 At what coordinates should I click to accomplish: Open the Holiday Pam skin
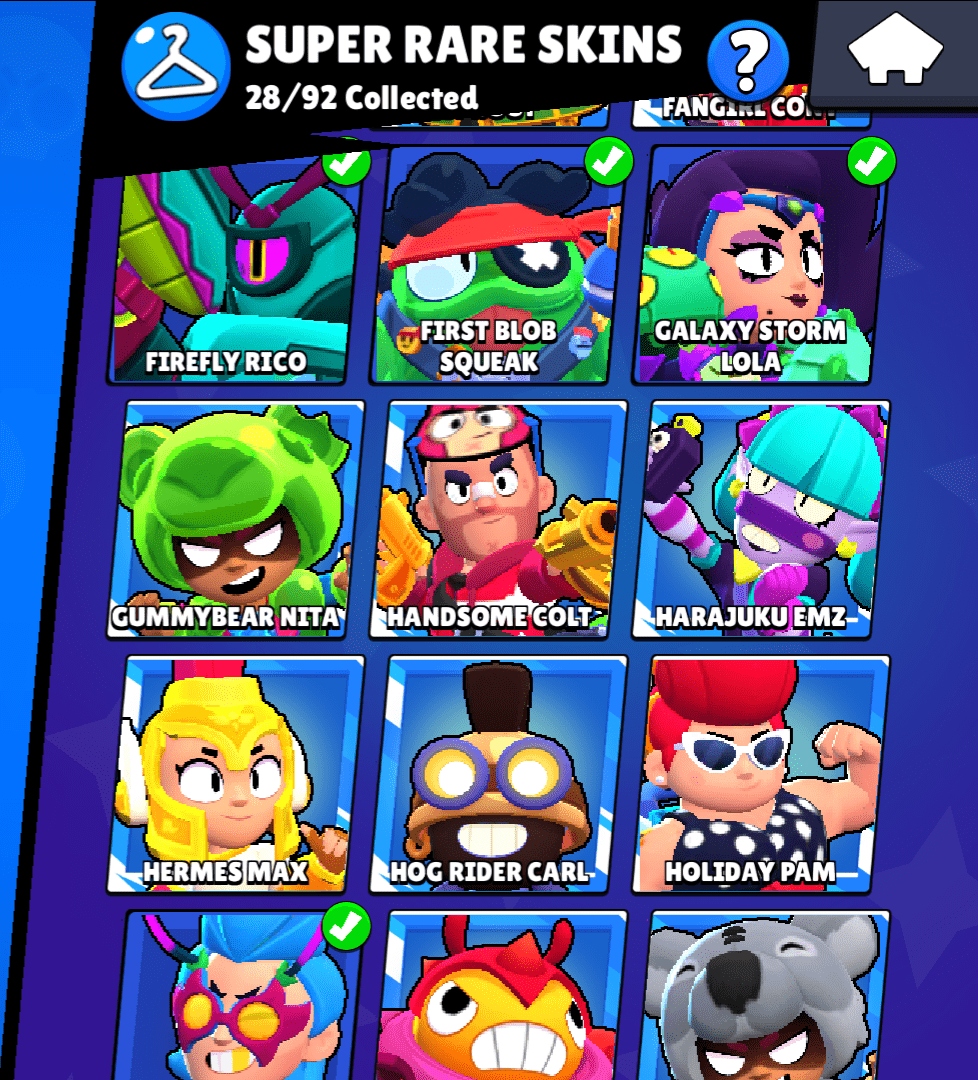tap(761, 772)
